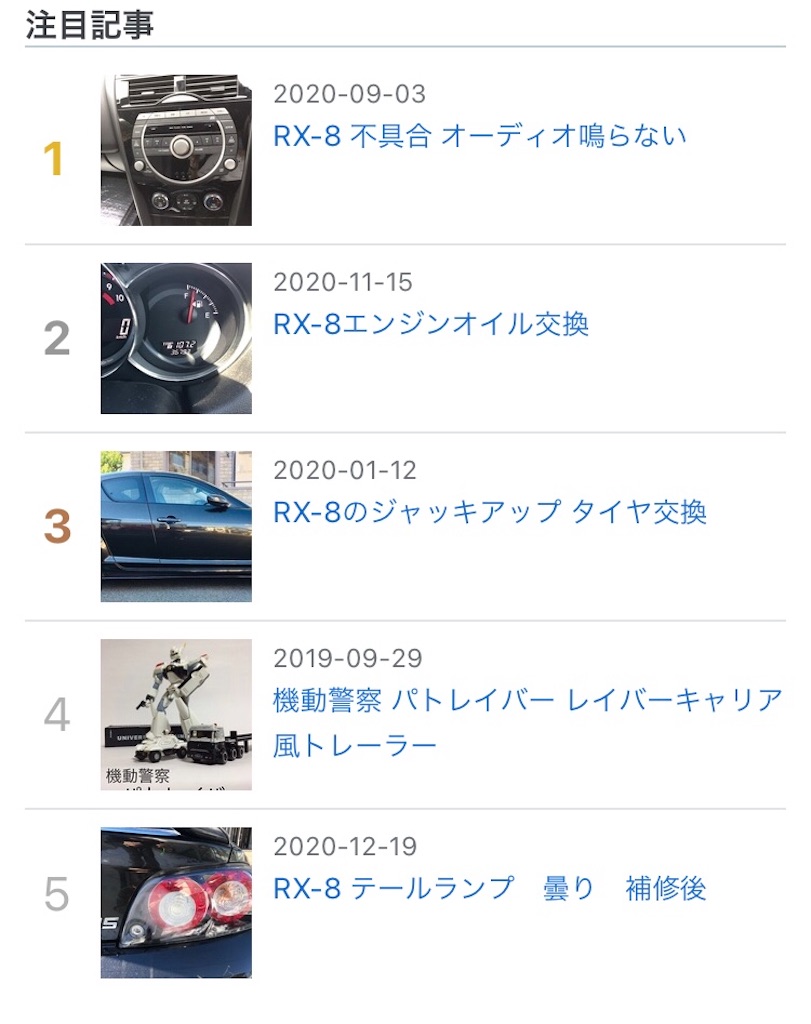811x1024 pixels.
Task: Open the article RX-8のジャッキアップ タイヤ交換
Action: (490, 512)
